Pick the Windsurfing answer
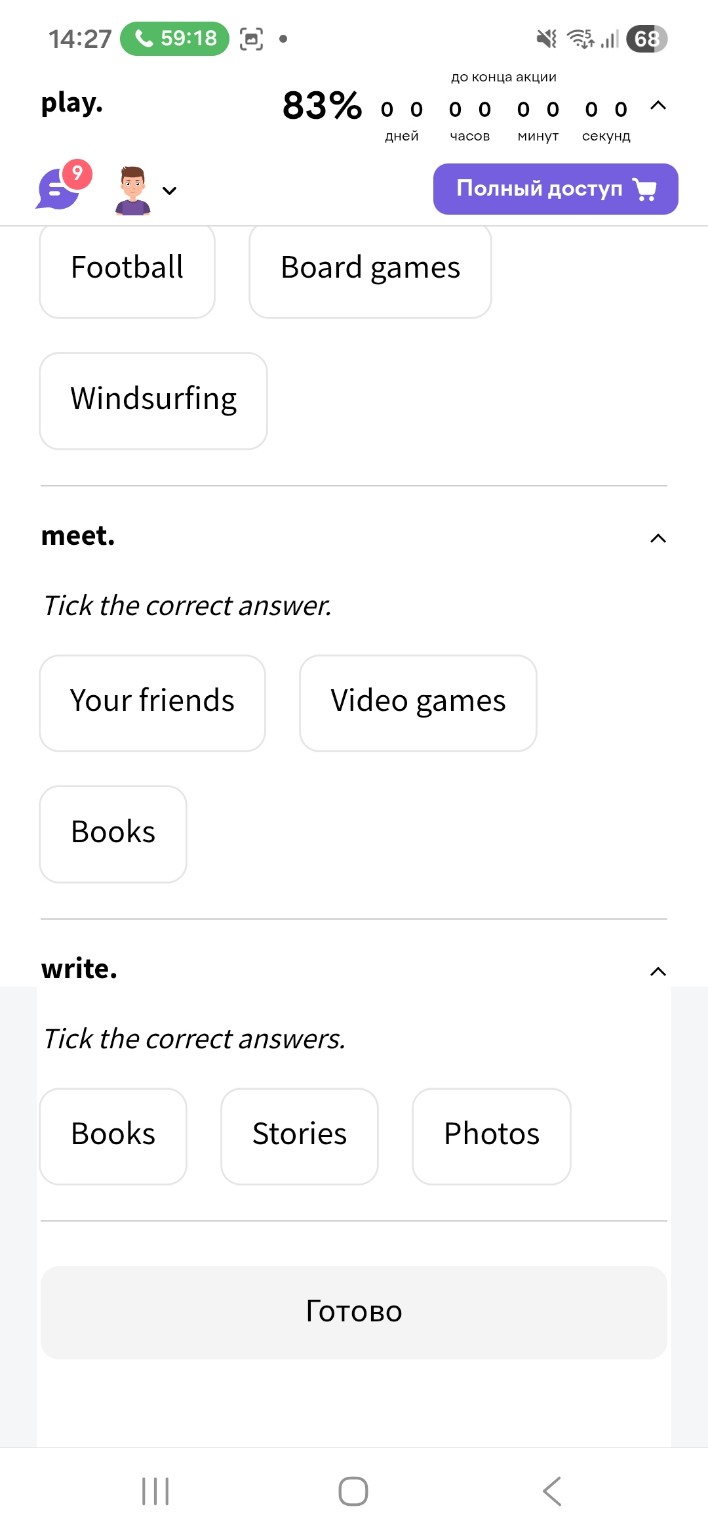Screen dimensions: 708x1536 [x=153, y=399]
